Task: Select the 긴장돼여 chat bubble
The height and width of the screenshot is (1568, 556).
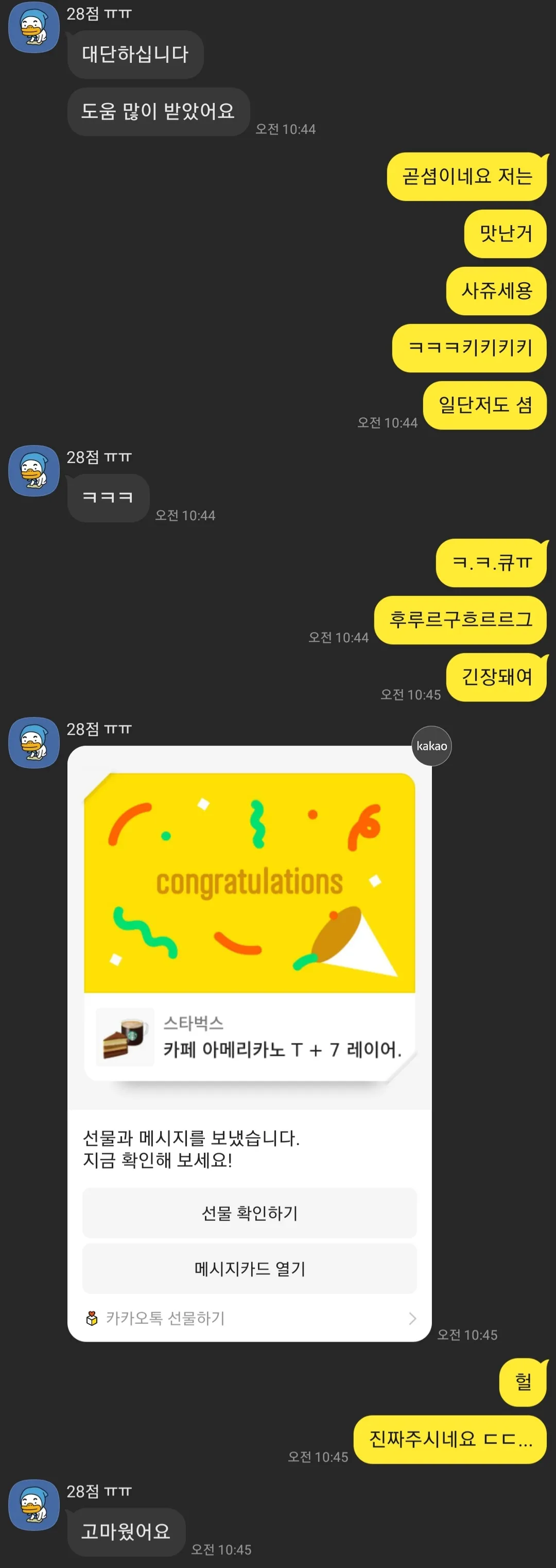Action: (496, 677)
